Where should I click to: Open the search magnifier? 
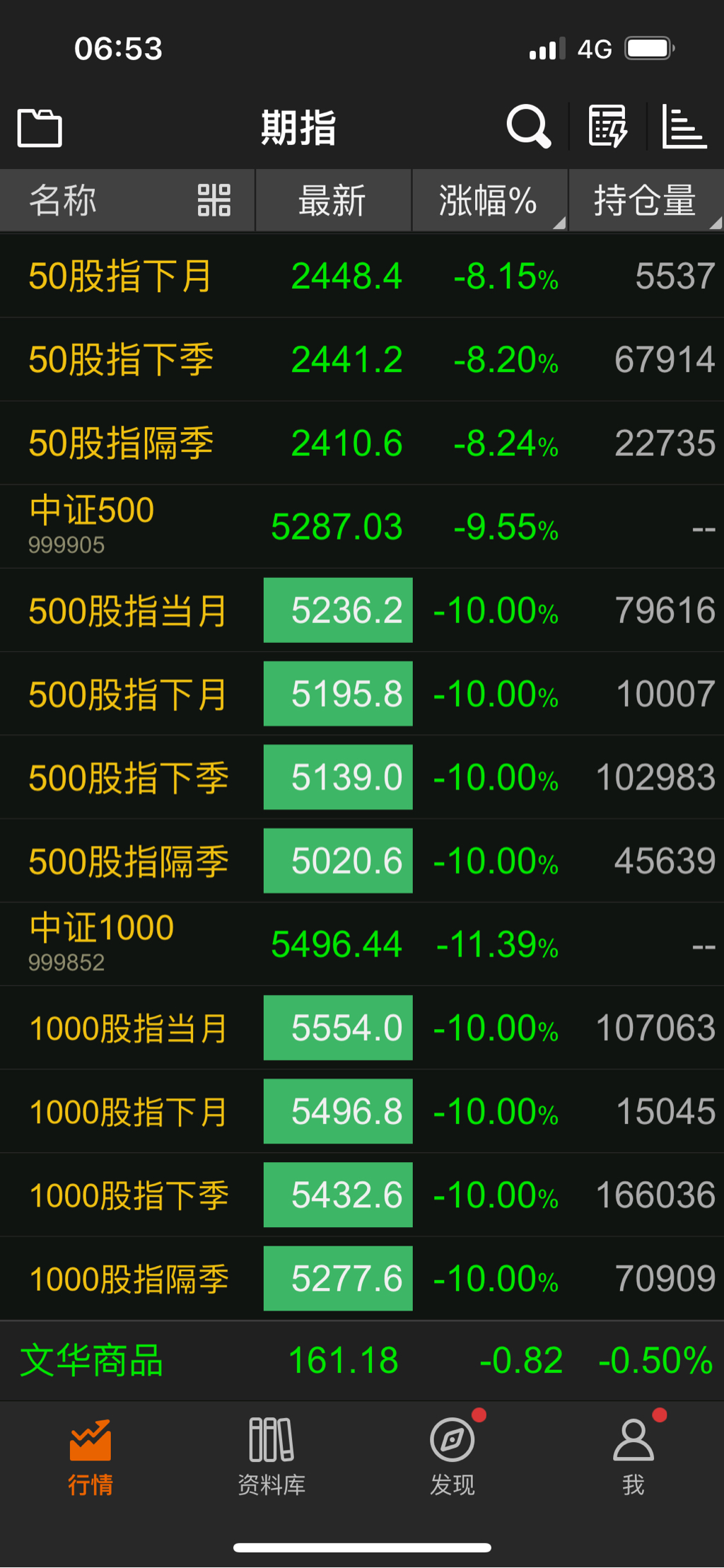coord(528,127)
